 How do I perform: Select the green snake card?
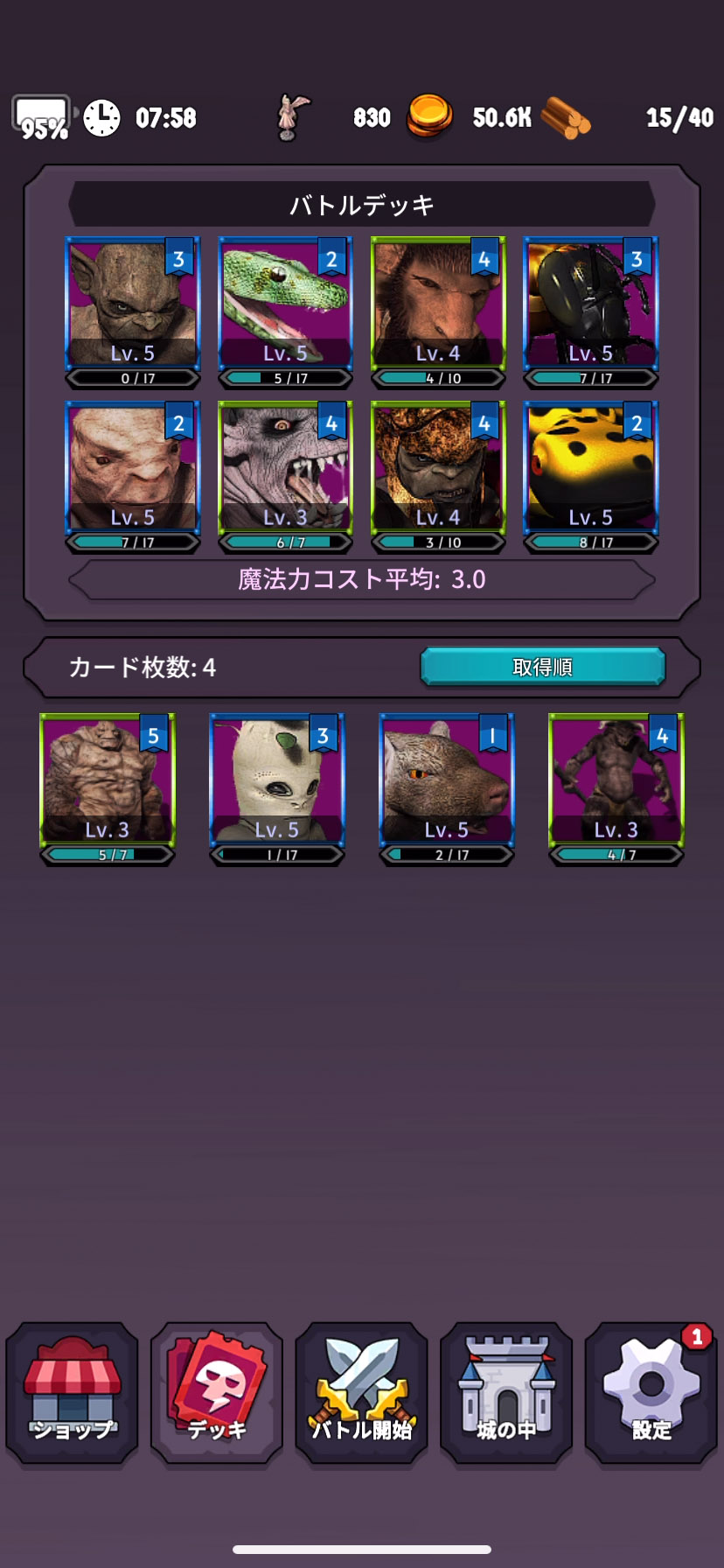[285, 304]
